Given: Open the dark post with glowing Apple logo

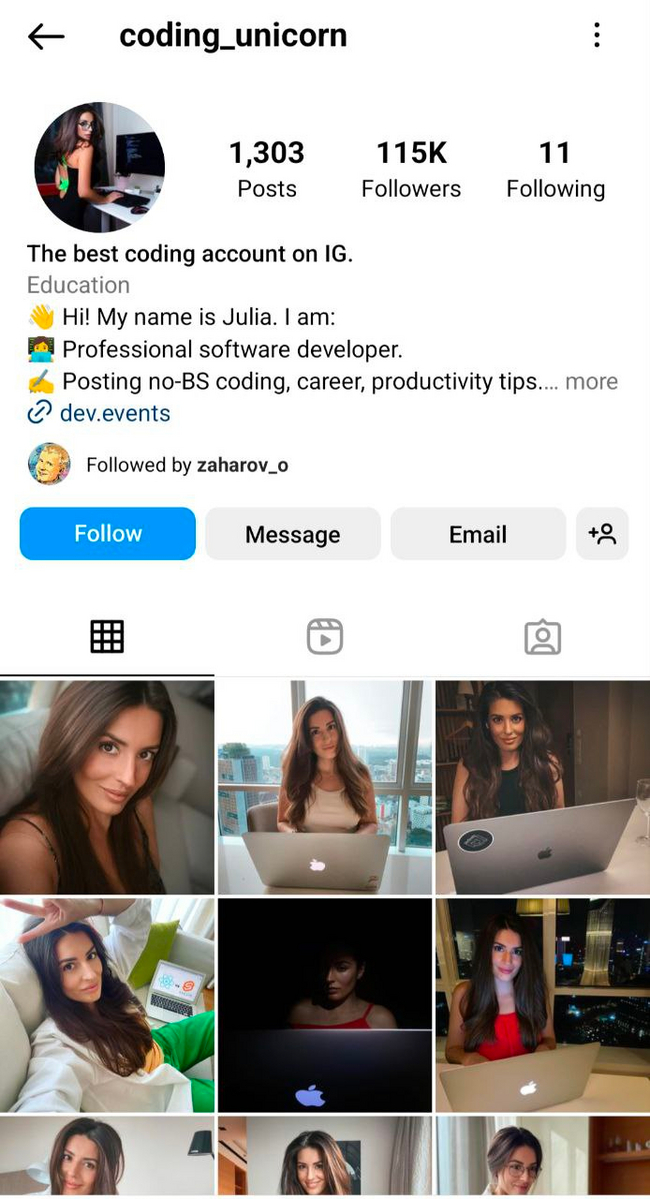Looking at the screenshot, I should (325, 1005).
